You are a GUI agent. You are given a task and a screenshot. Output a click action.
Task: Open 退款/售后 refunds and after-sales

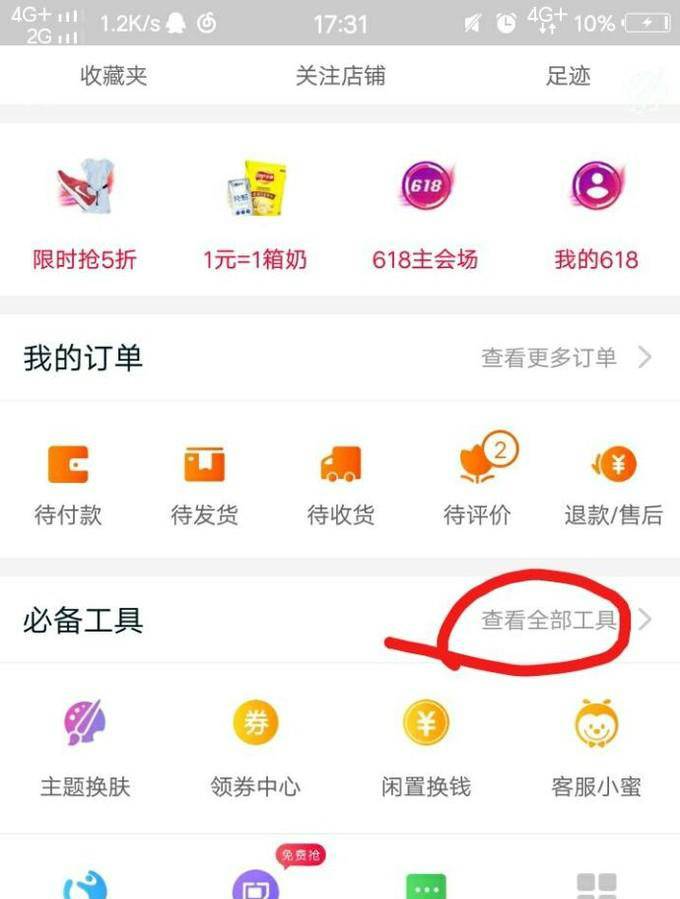[x=613, y=485]
